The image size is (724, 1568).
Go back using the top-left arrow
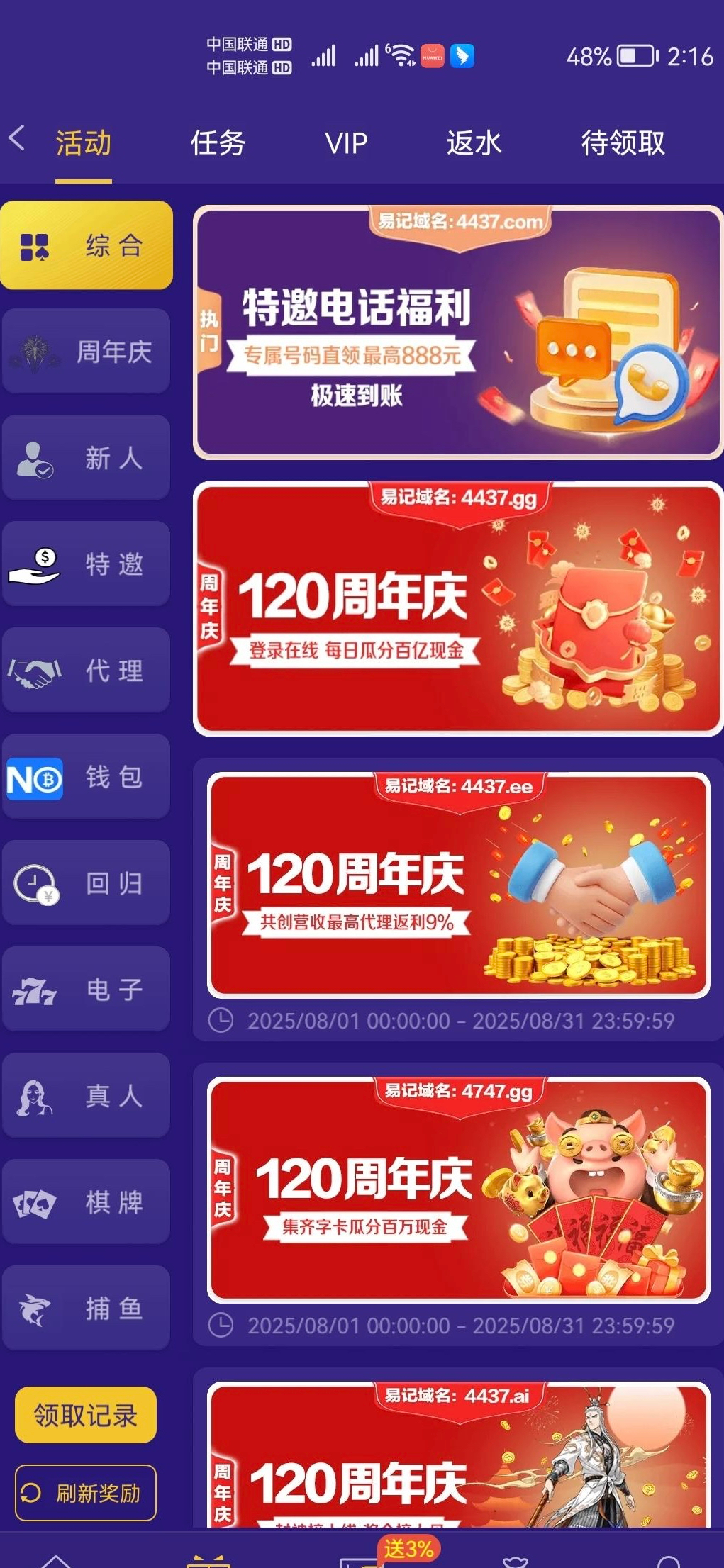17,138
